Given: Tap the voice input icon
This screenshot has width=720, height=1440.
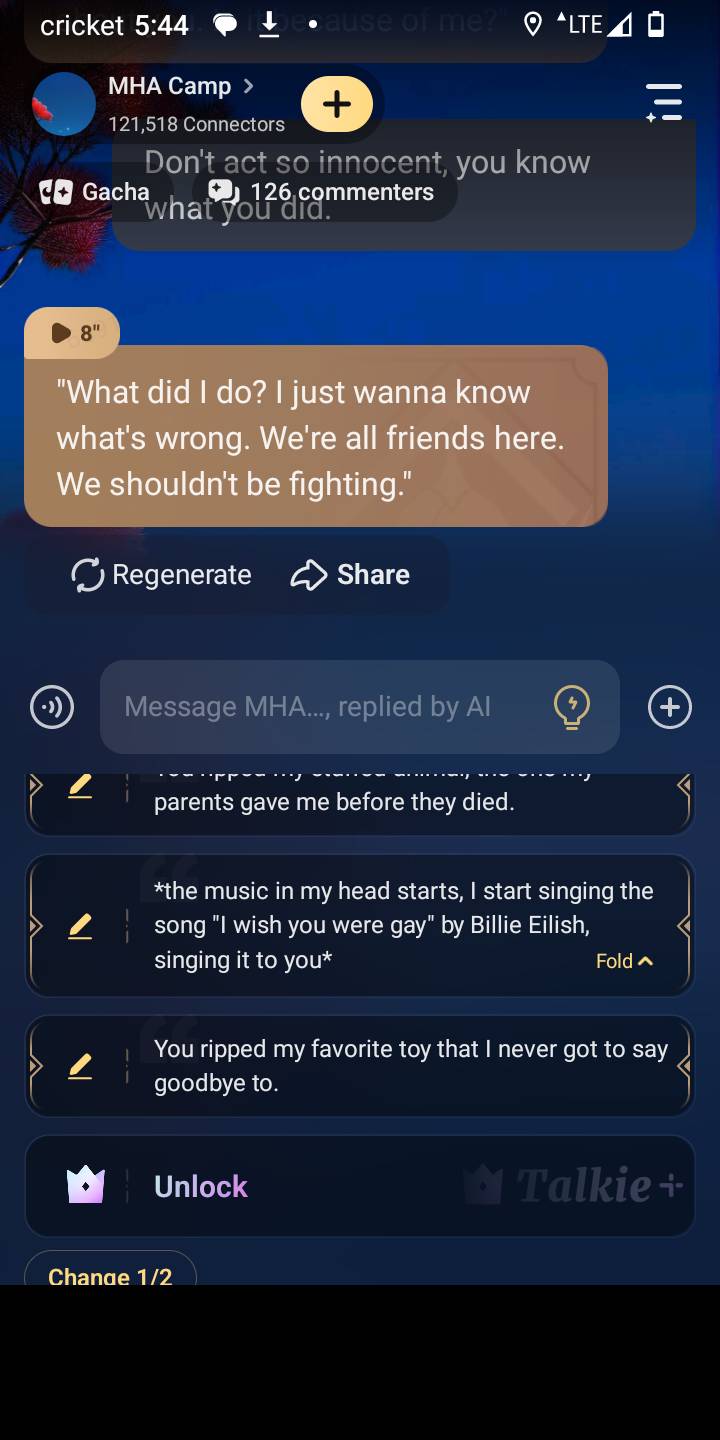Looking at the screenshot, I should point(52,707).
